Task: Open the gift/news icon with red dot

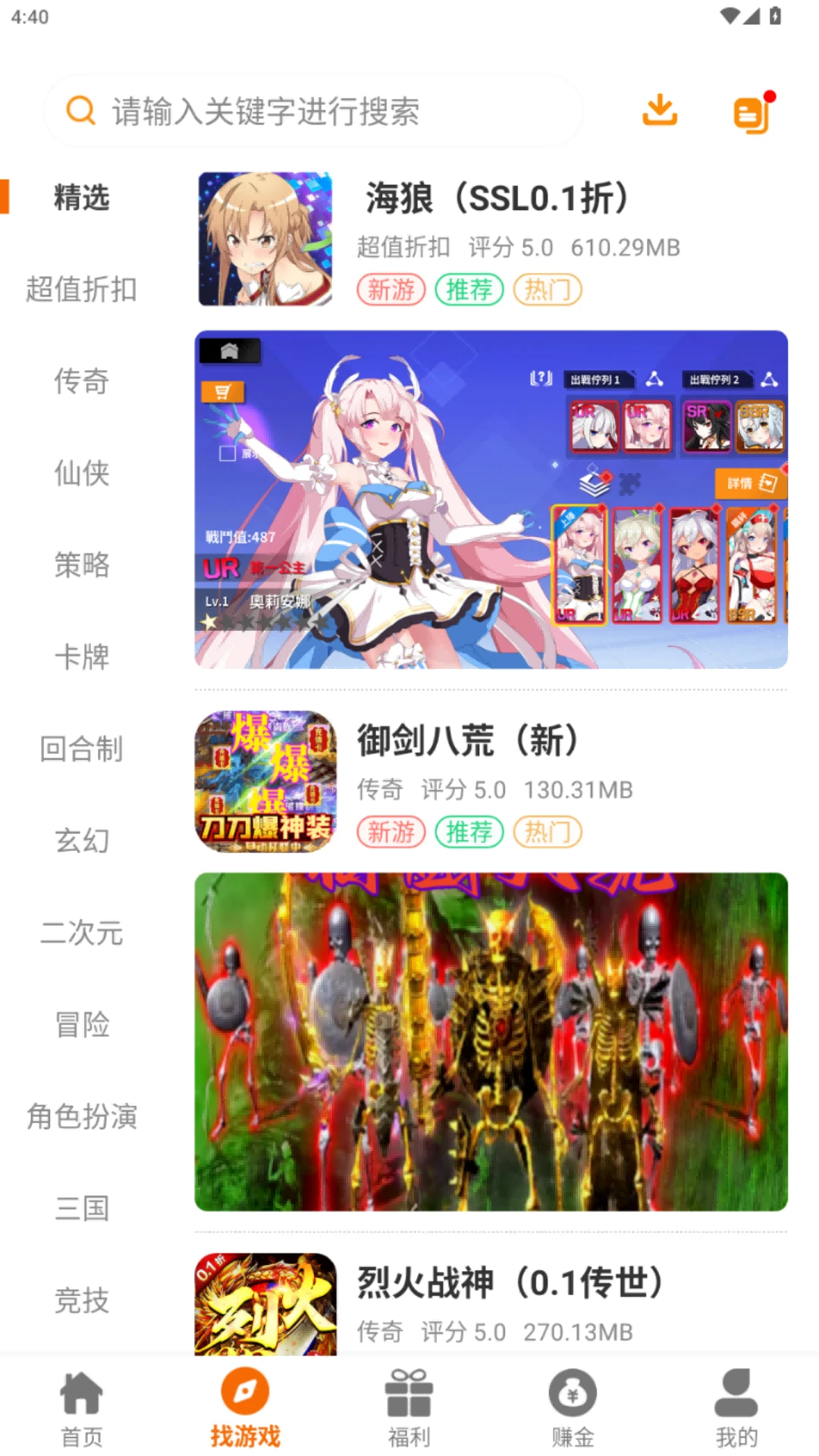Action: [x=753, y=111]
